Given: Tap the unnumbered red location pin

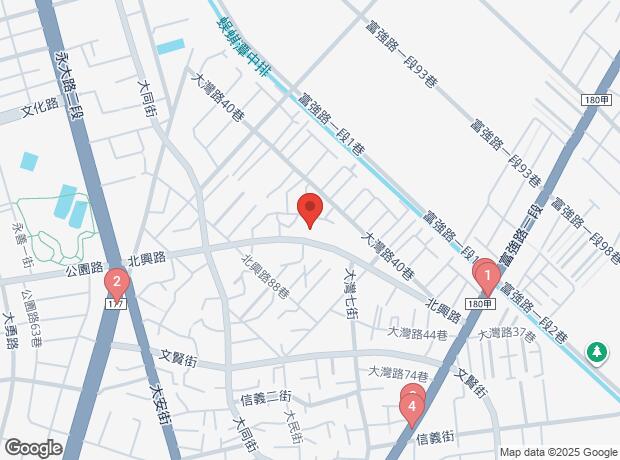Looking at the screenshot, I should [310, 208].
